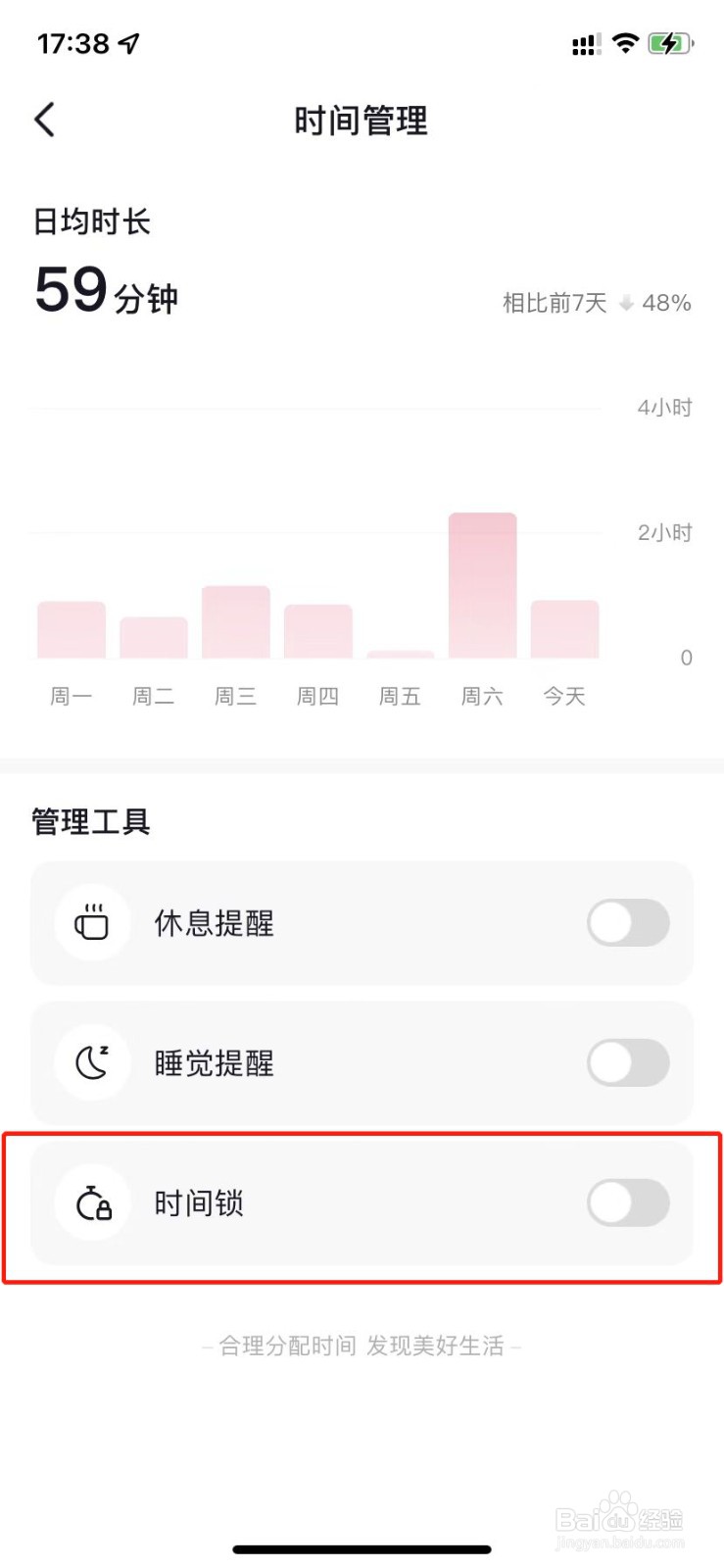Click the charging battery icon
The height and width of the screenshot is (1568, 724).
click(x=672, y=43)
